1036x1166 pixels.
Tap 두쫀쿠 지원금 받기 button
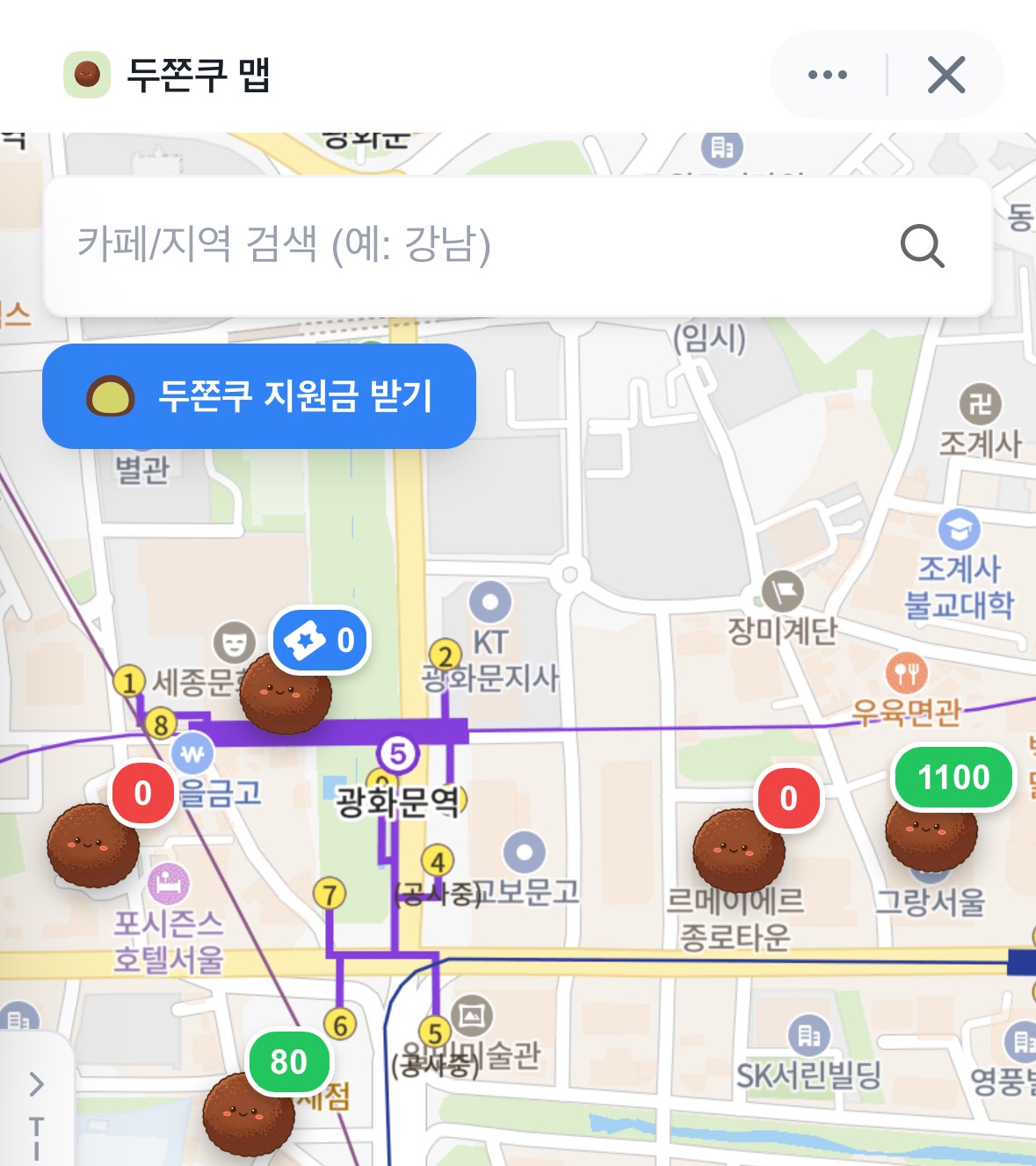(x=259, y=396)
